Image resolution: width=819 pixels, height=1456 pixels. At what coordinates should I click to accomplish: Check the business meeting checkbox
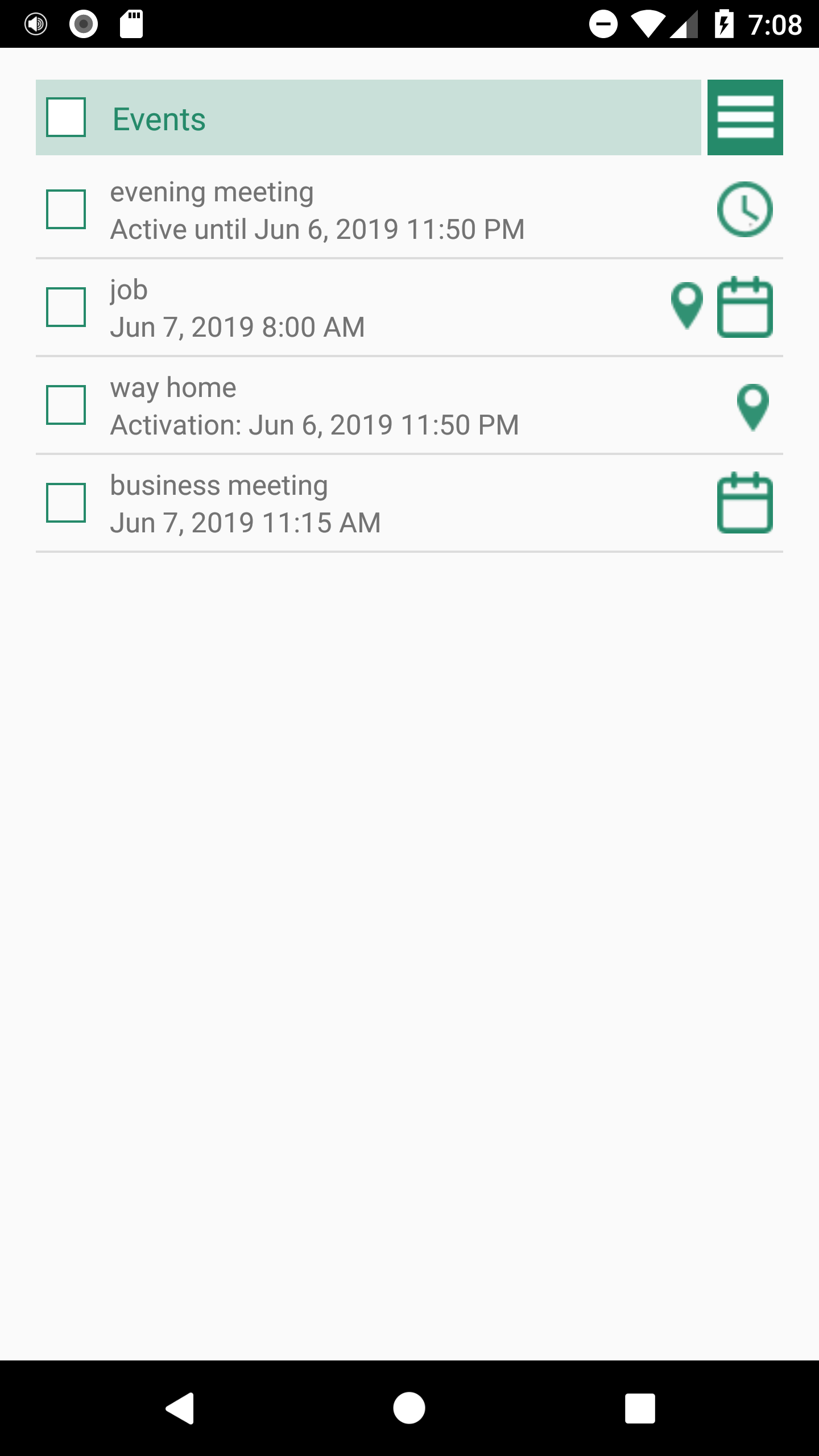[66, 503]
